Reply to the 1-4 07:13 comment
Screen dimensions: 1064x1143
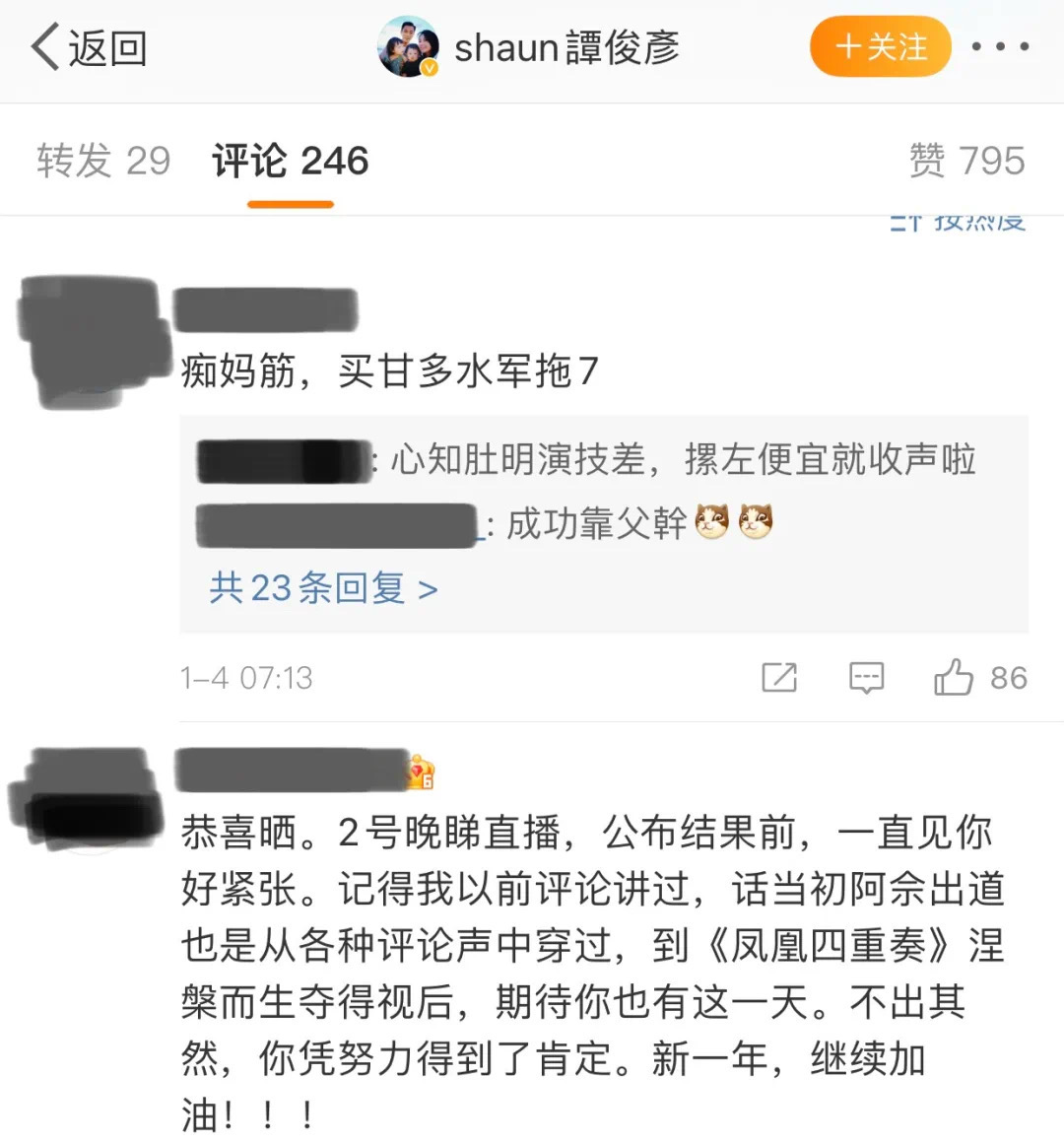866,678
